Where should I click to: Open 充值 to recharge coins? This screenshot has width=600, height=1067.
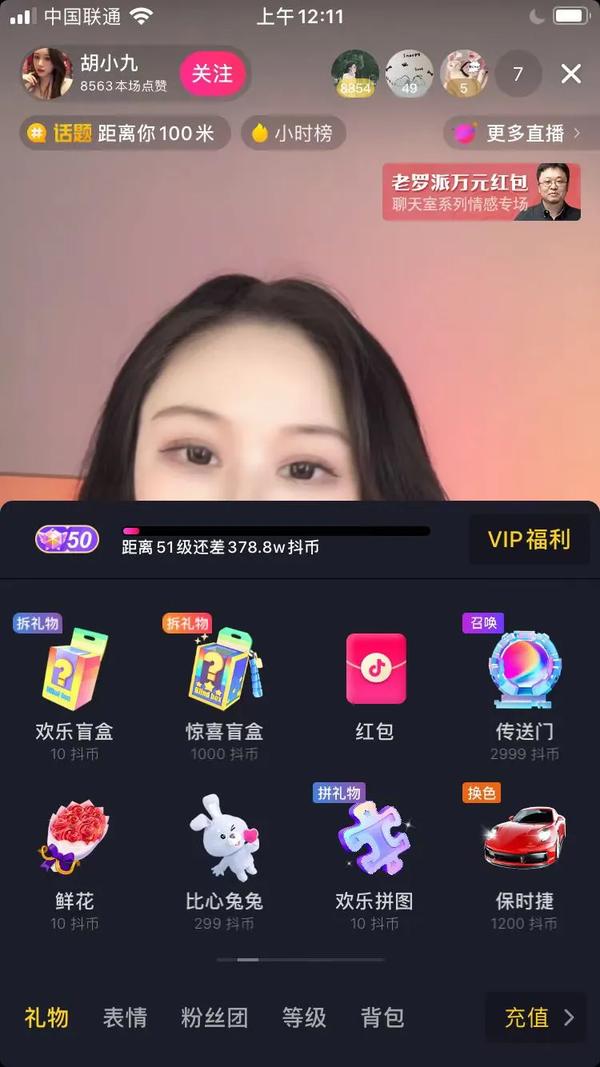(539, 1018)
